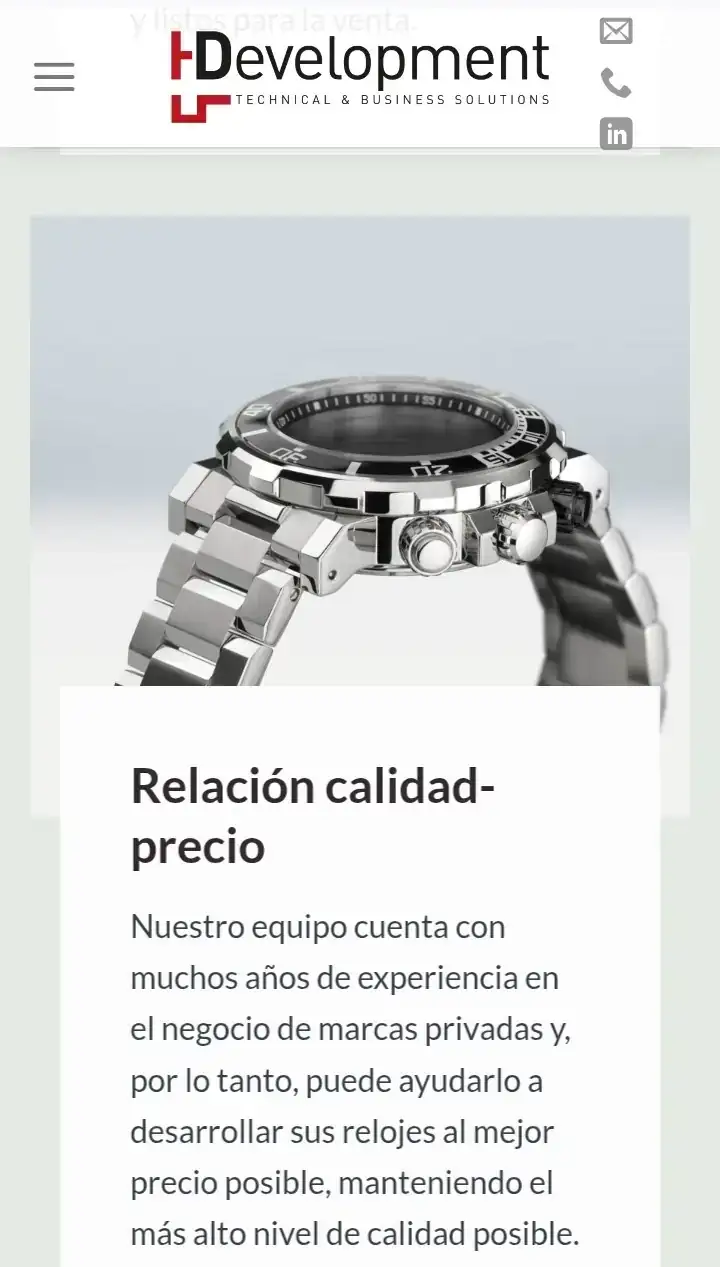
Task: Tap the email envelope icon
Action: pos(616,32)
